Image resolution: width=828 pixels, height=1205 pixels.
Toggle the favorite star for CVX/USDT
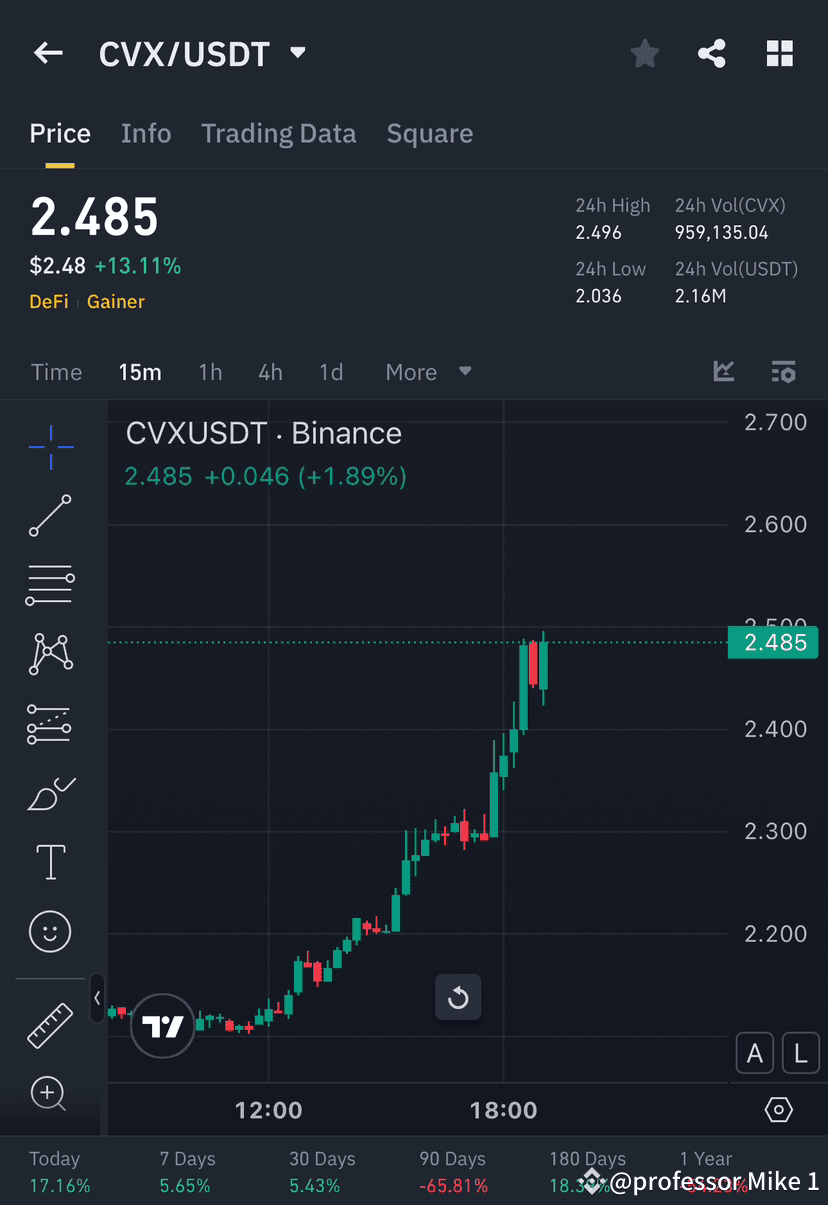coord(644,53)
